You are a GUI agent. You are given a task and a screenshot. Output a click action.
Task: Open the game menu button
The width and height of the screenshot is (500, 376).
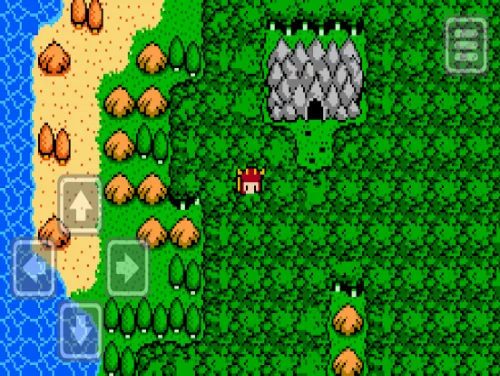pyautogui.click(x=466, y=46)
